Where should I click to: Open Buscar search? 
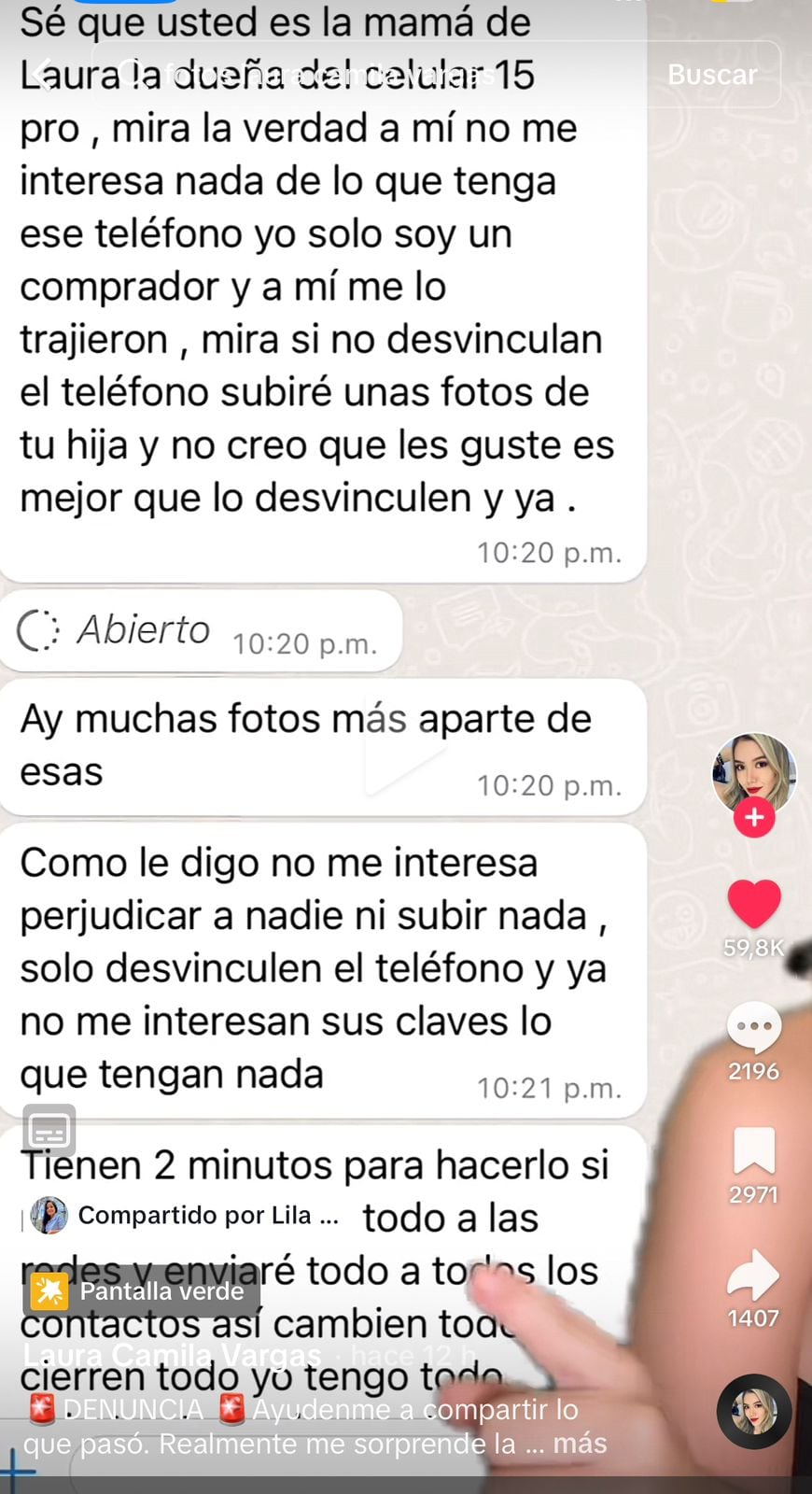[712, 75]
